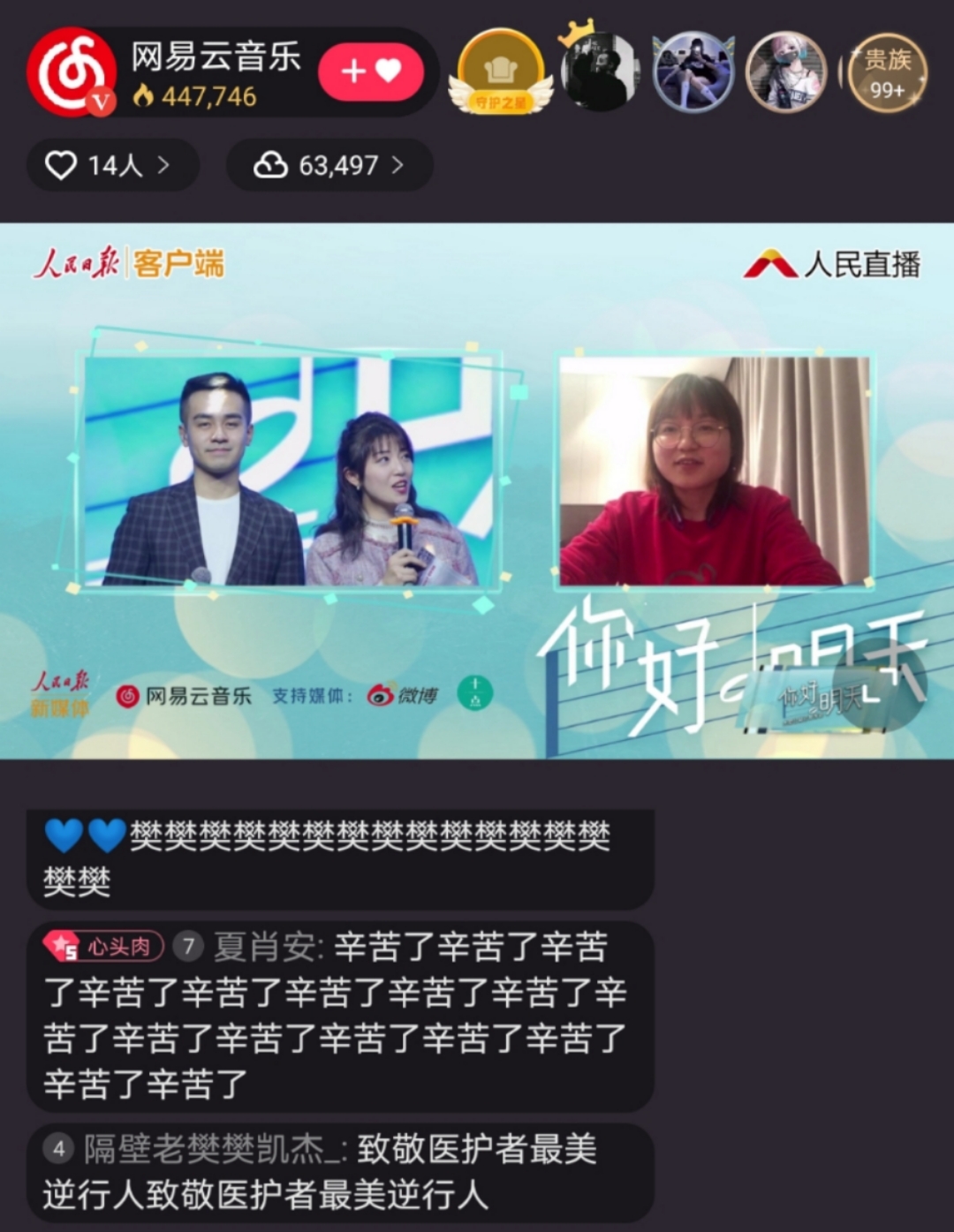Open the 守护之星 guardian seat

click(x=500, y=72)
